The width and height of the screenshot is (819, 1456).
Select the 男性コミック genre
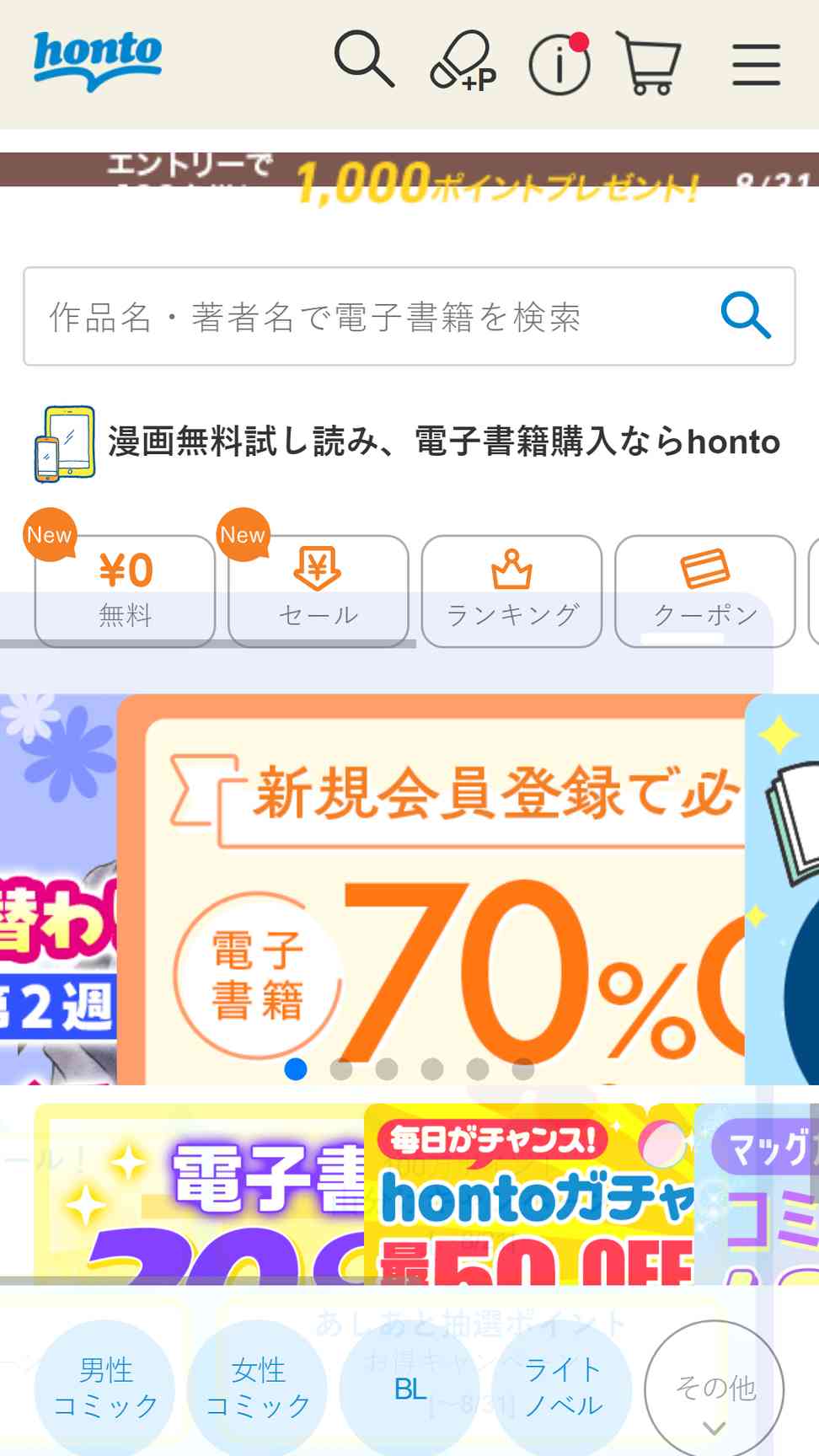pos(104,1388)
